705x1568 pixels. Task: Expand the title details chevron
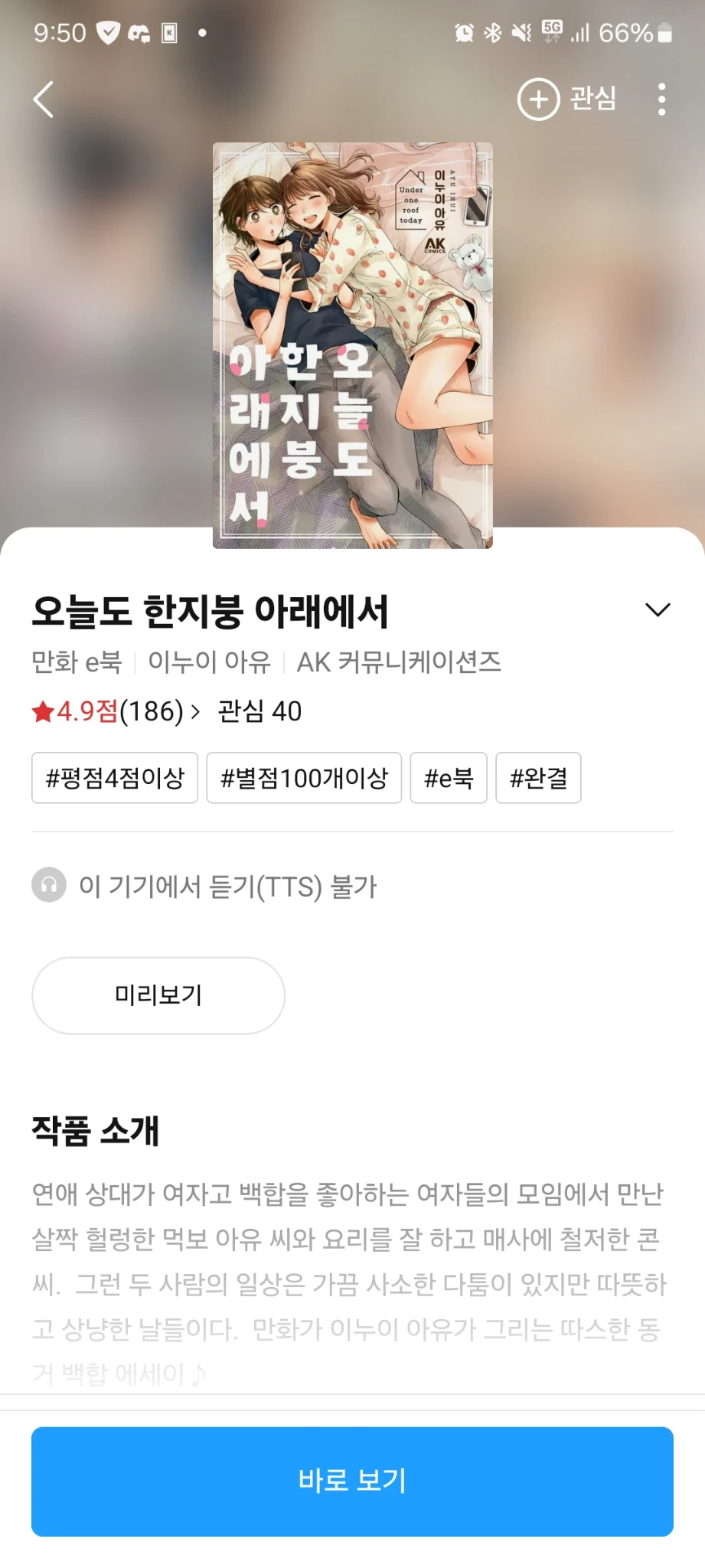click(658, 609)
